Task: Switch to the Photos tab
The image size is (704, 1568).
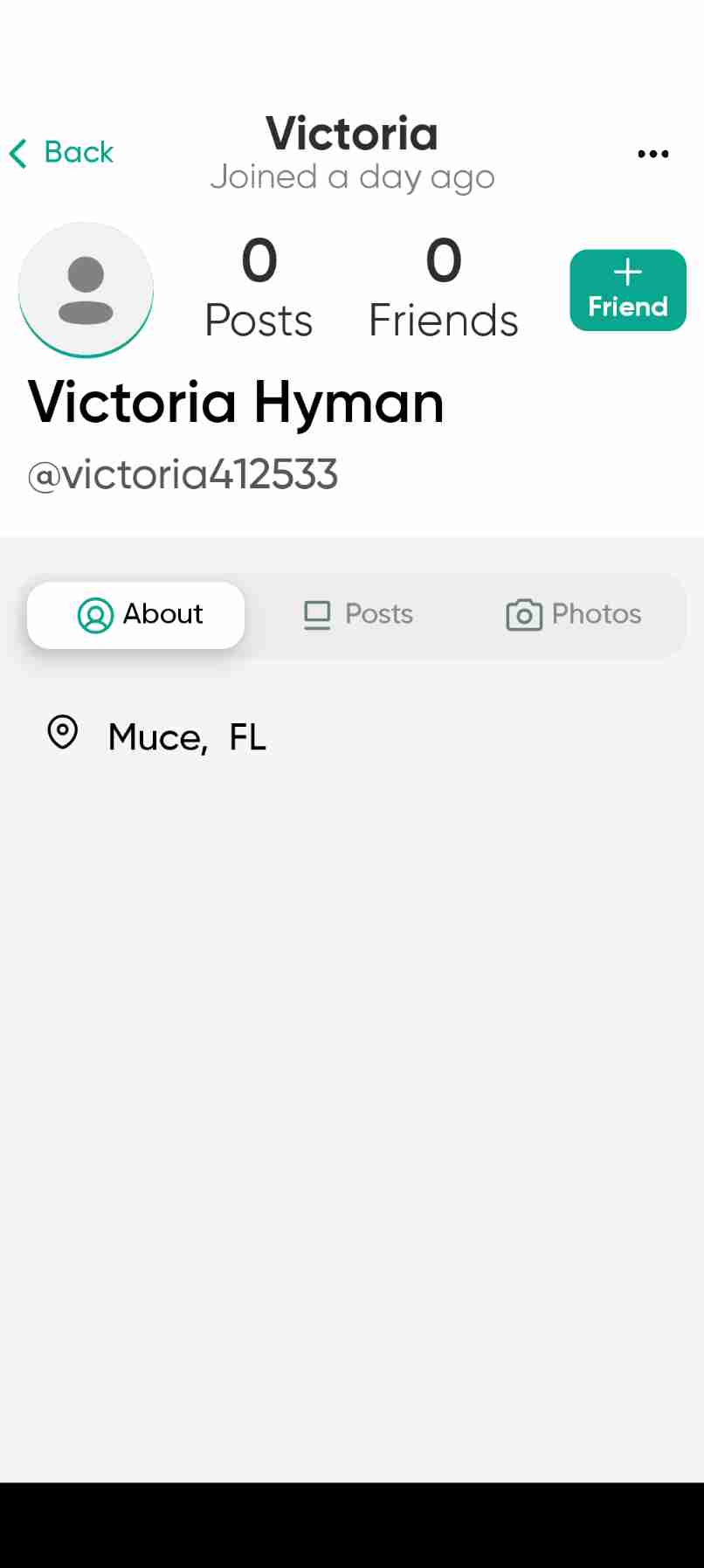Action: click(x=574, y=615)
